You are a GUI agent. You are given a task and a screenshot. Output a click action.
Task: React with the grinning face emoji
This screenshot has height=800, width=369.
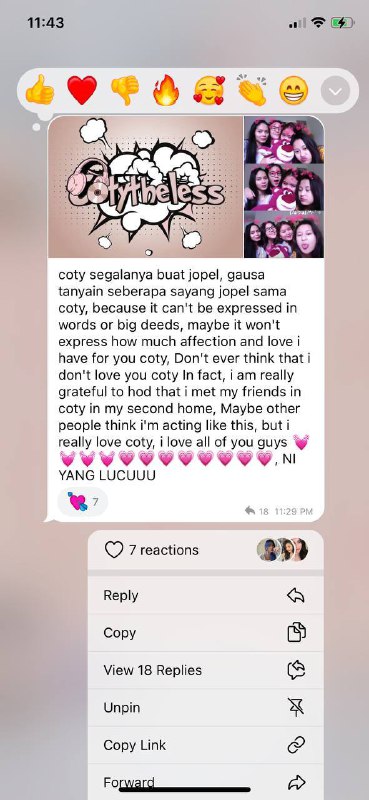pos(293,91)
